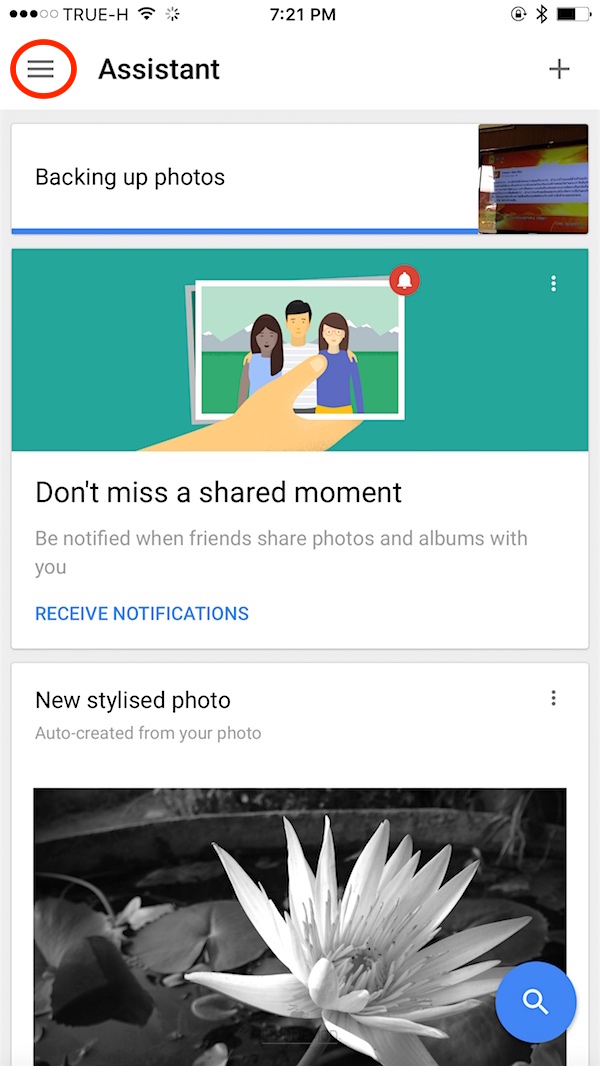Tap the plus icon to create new
Screen dimensions: 600x1066
(559, 69)
